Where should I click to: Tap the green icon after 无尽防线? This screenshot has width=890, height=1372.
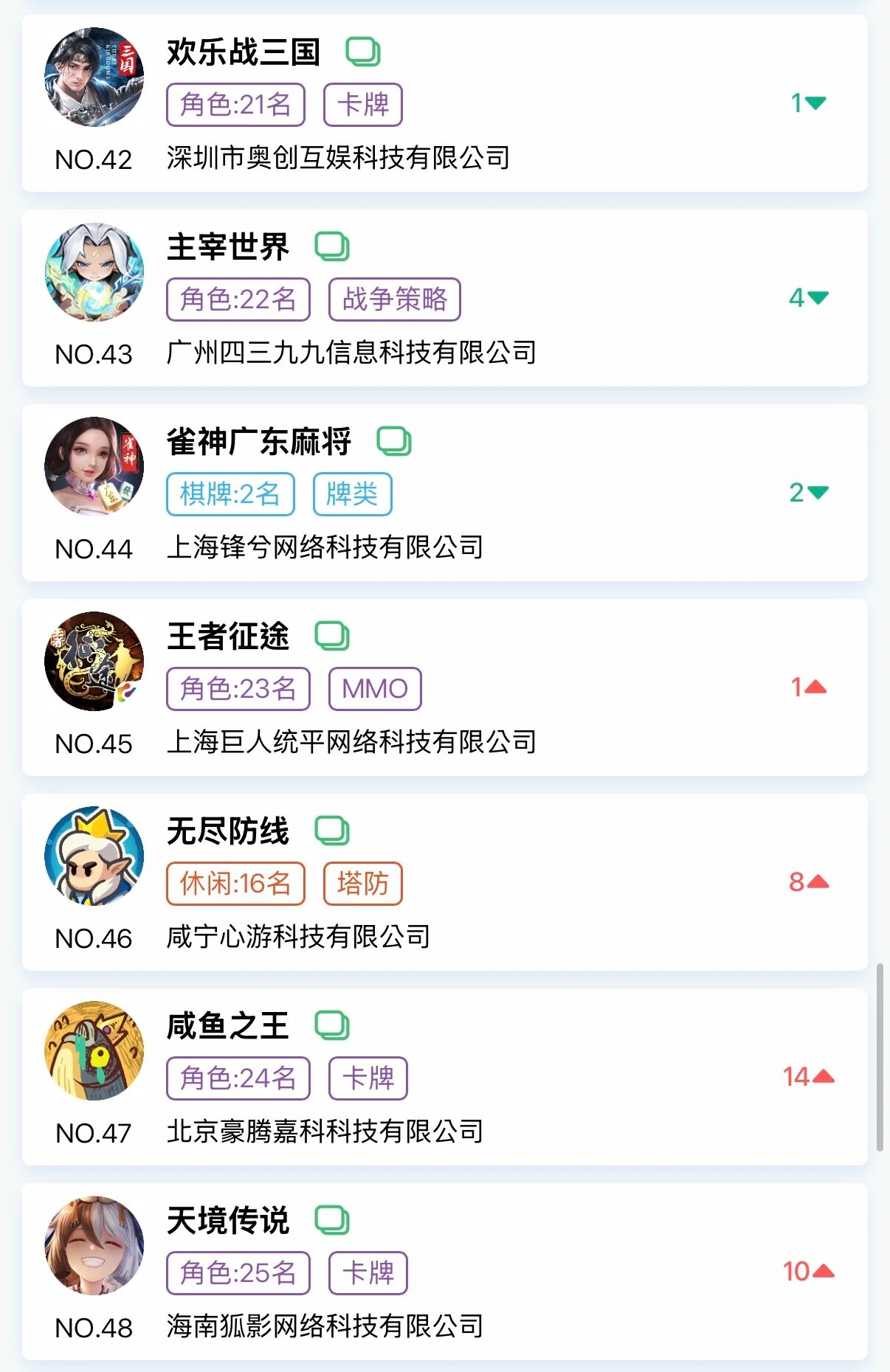click(332, 831)
